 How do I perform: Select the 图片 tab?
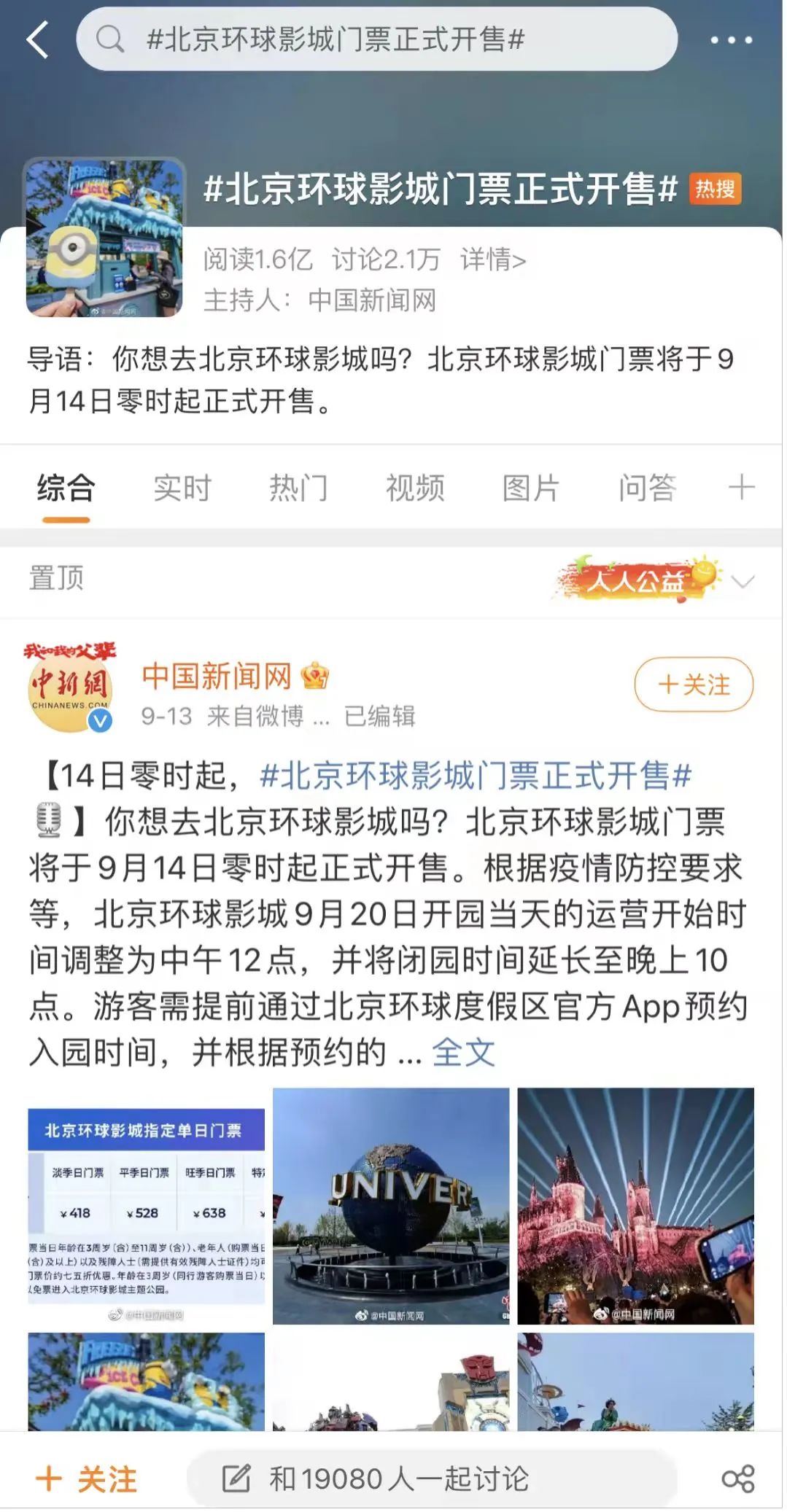[531, 488]
